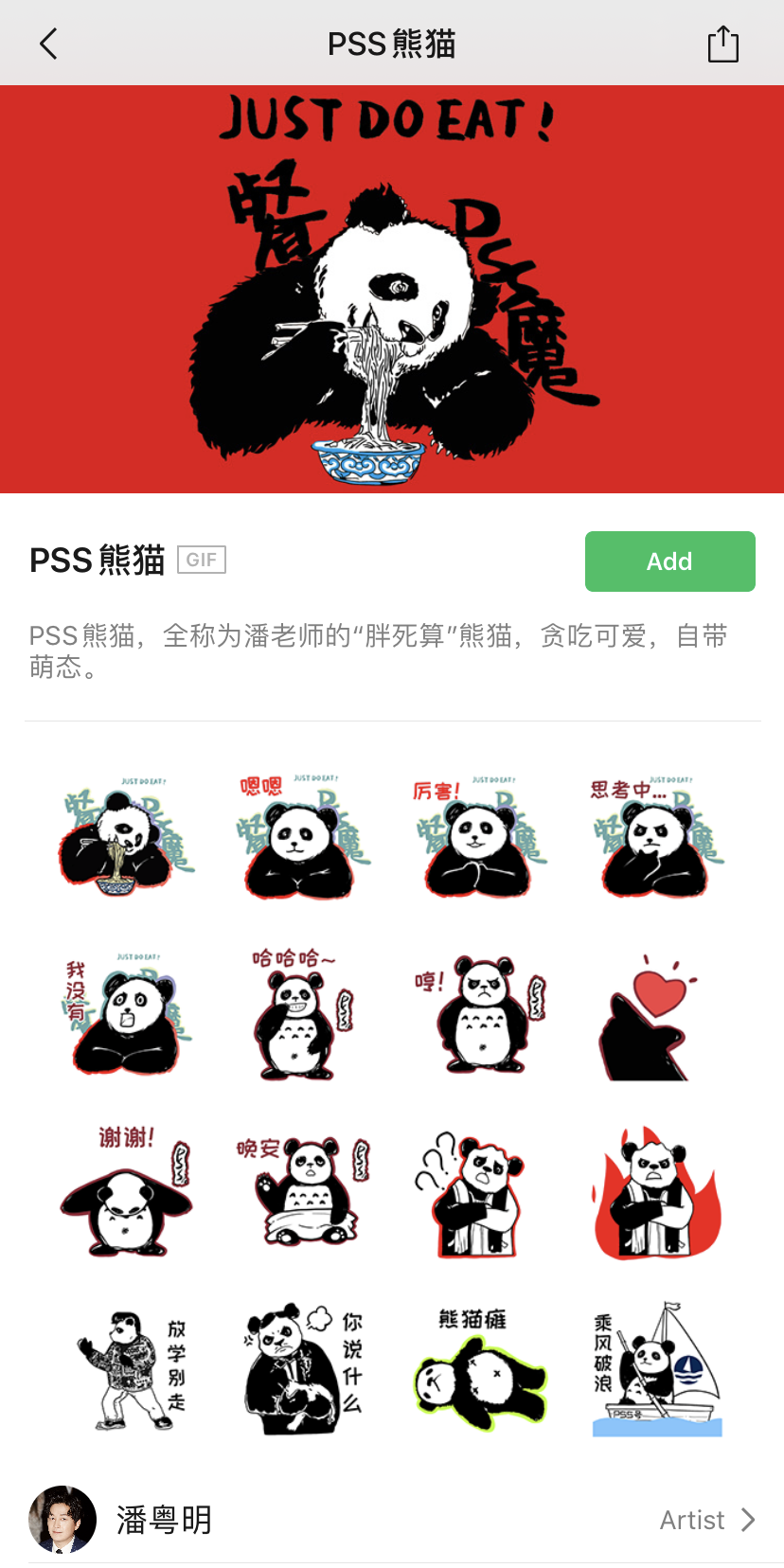Preview the red heart sticker
Screen dimensions: 784x1568
pos(655,1015)
